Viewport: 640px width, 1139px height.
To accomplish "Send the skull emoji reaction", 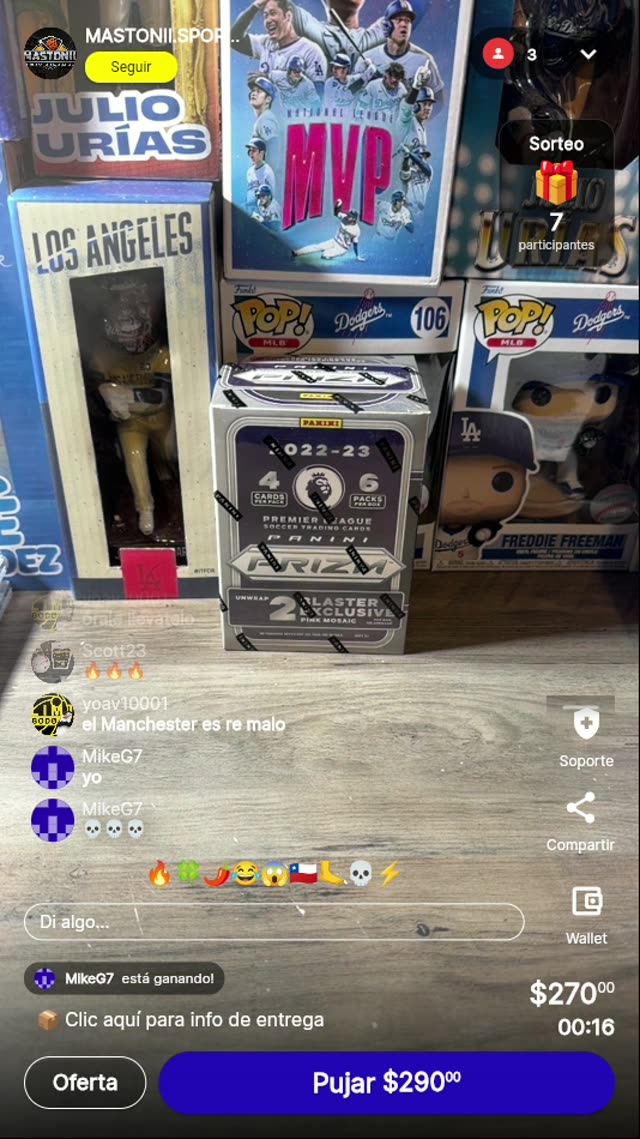I will [x=360, y=874].
